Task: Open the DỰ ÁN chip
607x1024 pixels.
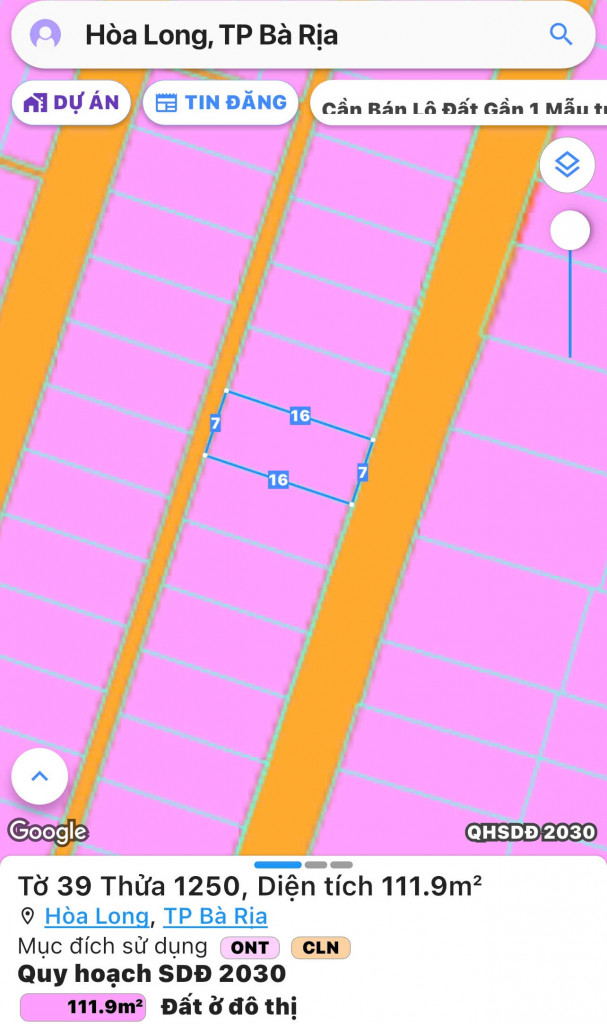Action: click(x=71, y=102)
